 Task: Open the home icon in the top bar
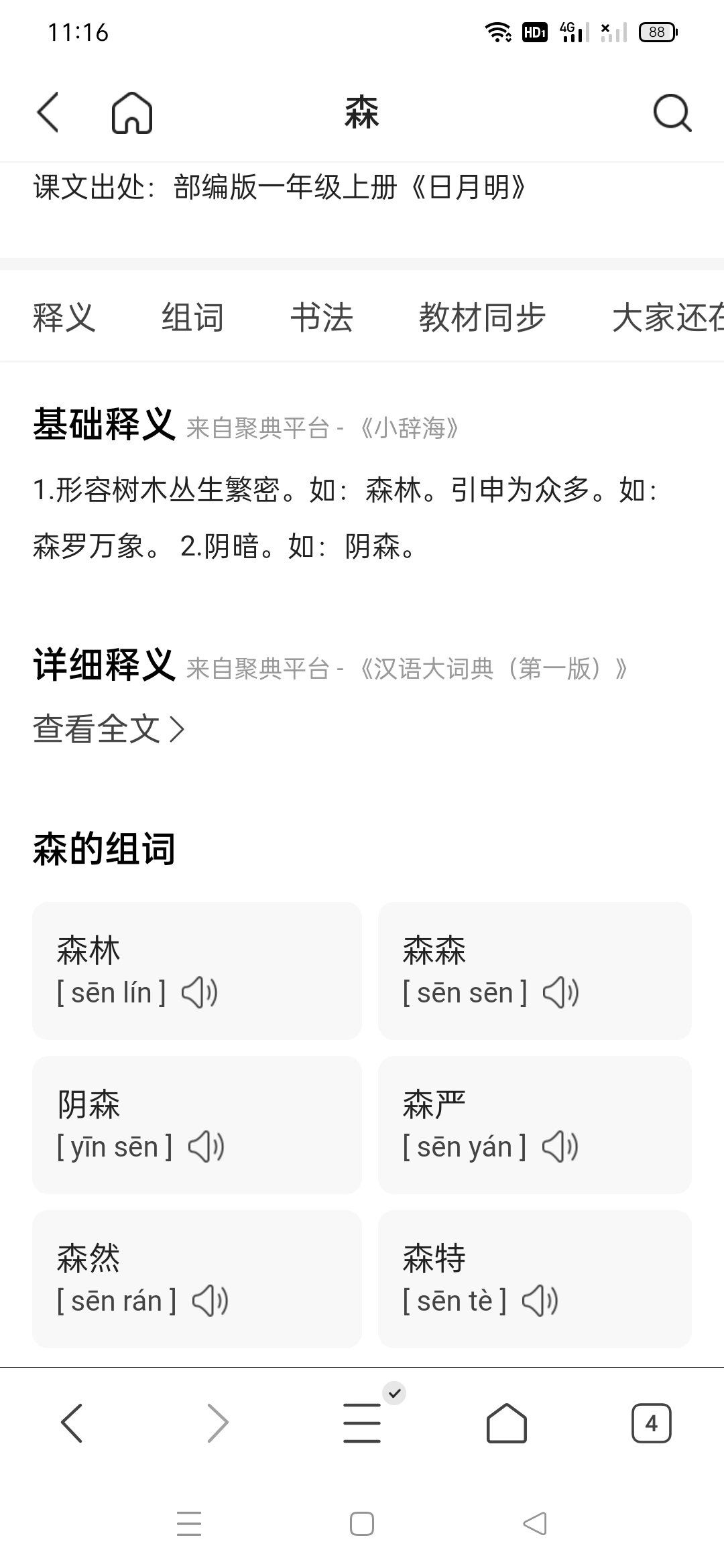coord(132,113)
